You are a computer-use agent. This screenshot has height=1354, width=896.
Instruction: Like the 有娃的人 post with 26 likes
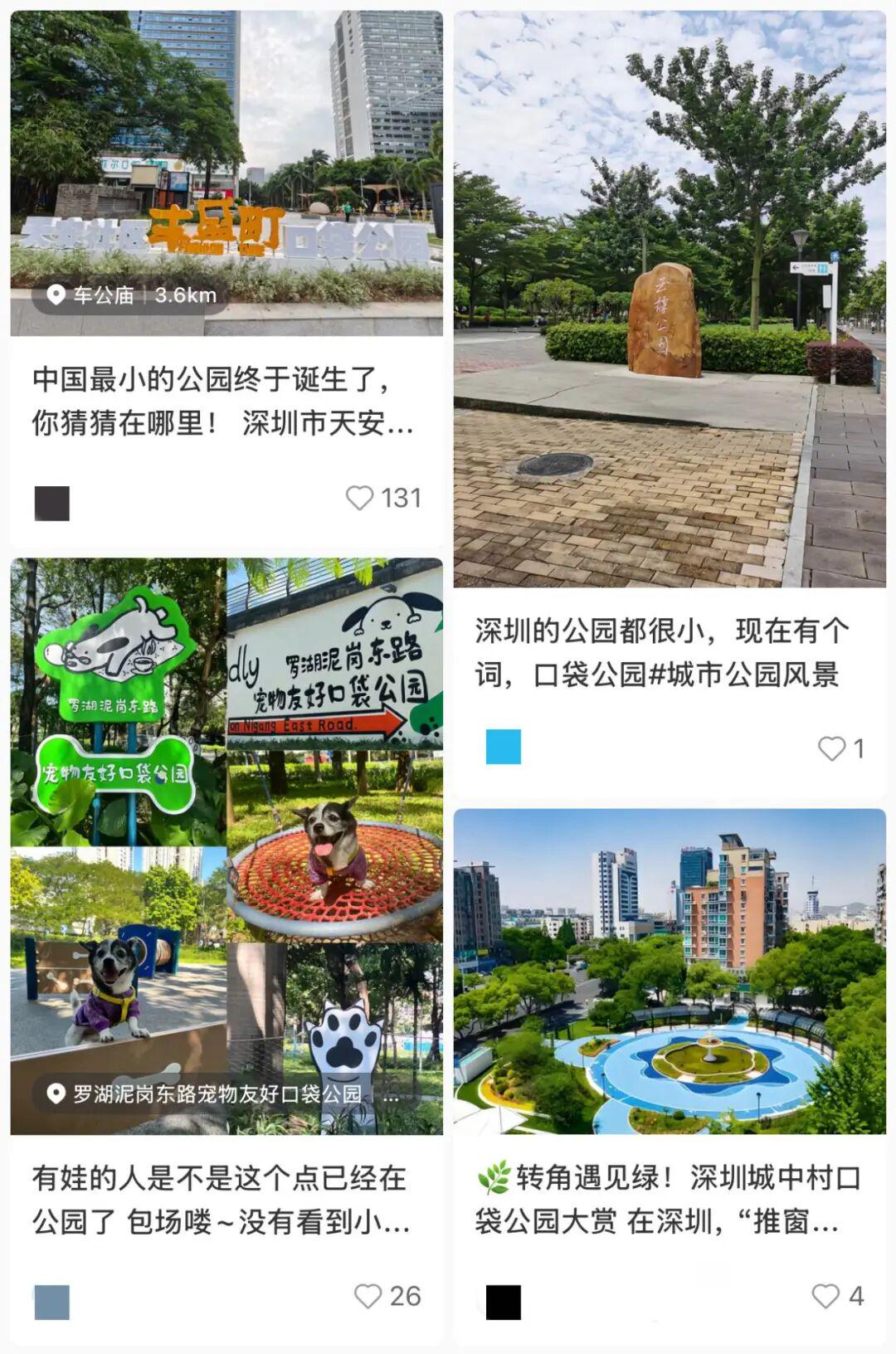point(368,1296)
